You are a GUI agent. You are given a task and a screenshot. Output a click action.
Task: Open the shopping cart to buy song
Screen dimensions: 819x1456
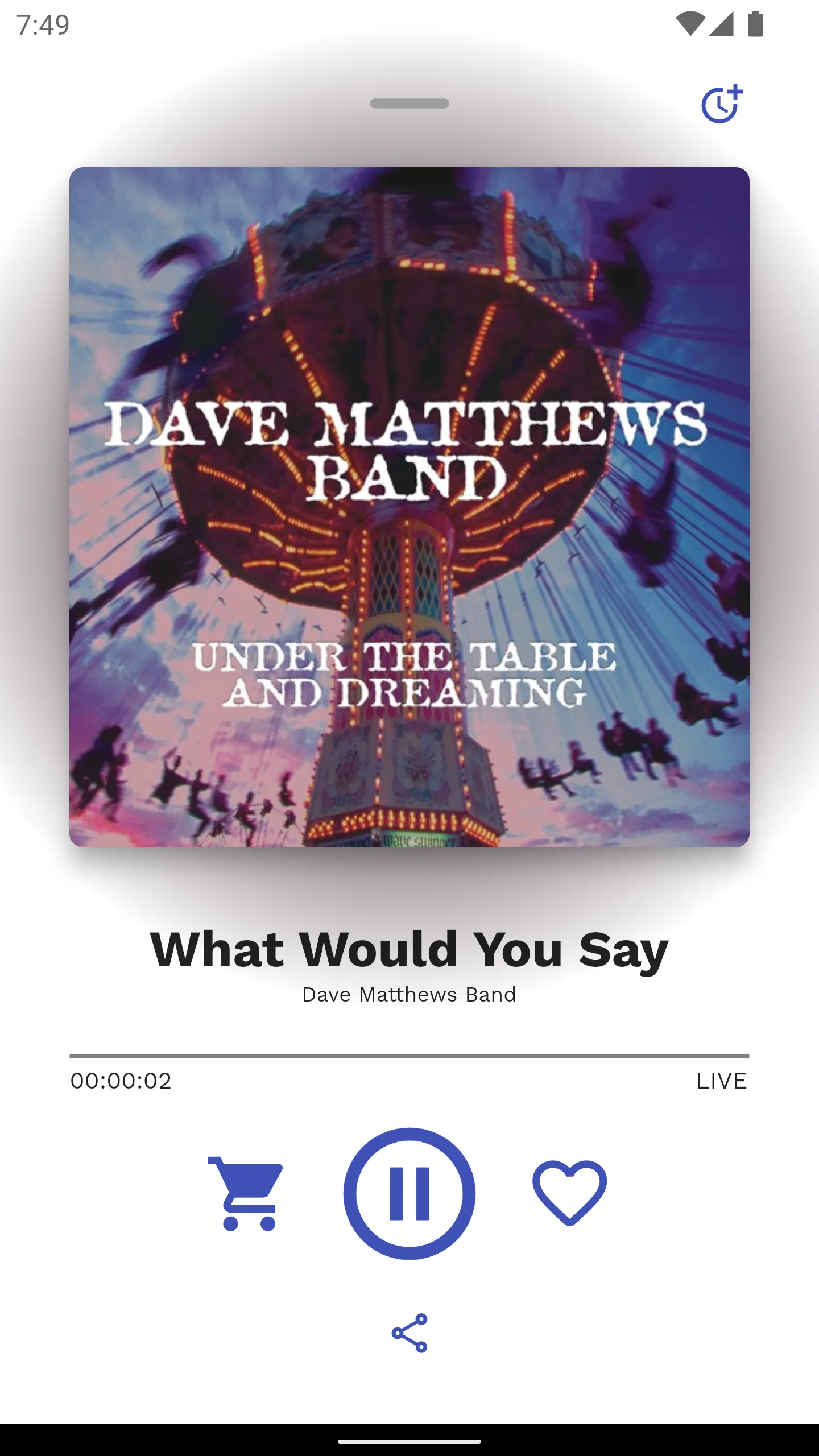[x=246, y=1193]
